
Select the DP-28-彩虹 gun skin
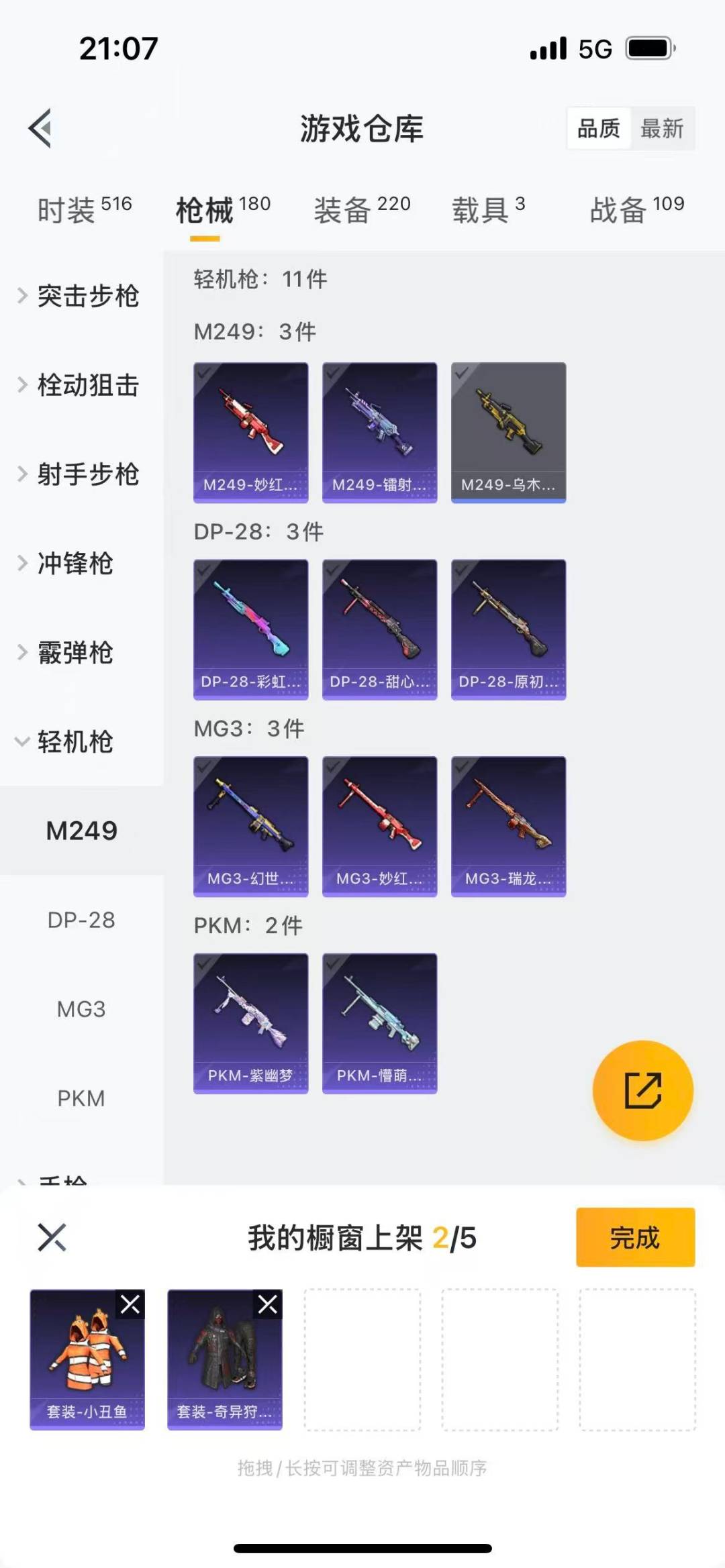251,629
